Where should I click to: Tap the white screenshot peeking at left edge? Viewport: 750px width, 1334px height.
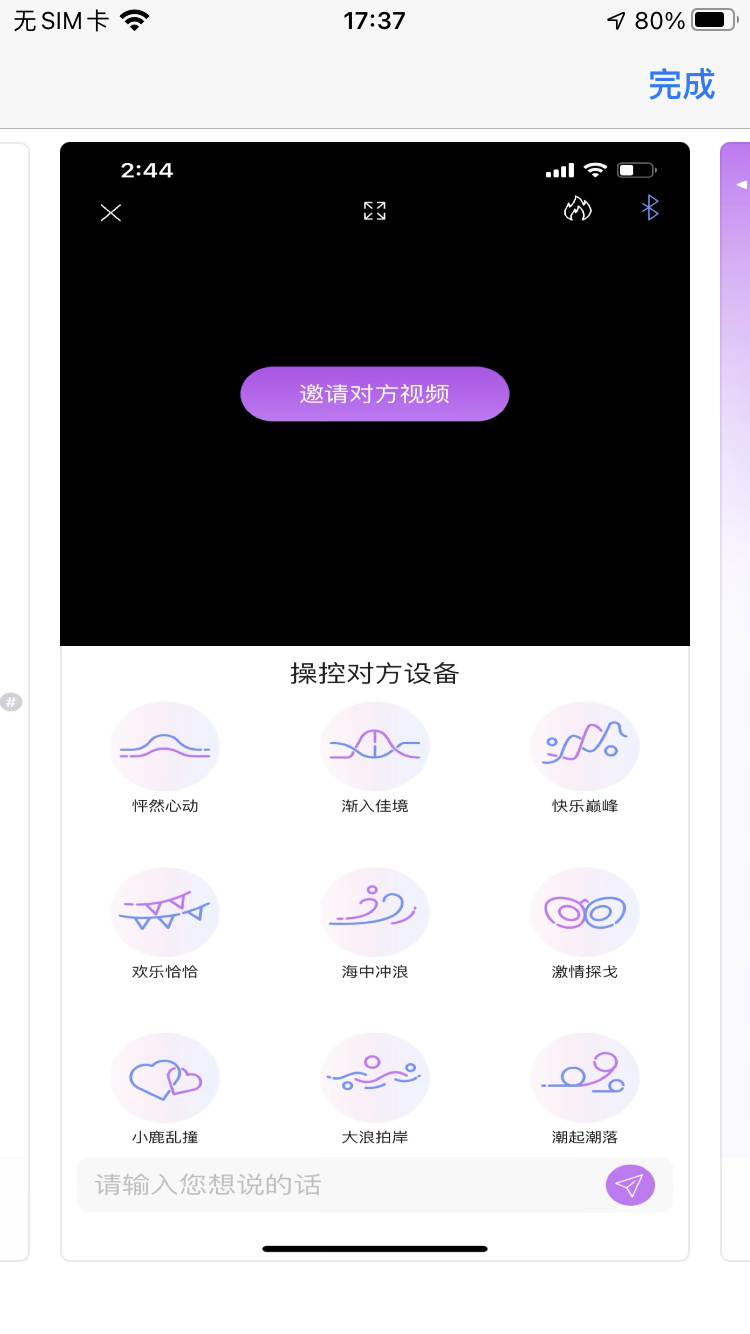14,701
